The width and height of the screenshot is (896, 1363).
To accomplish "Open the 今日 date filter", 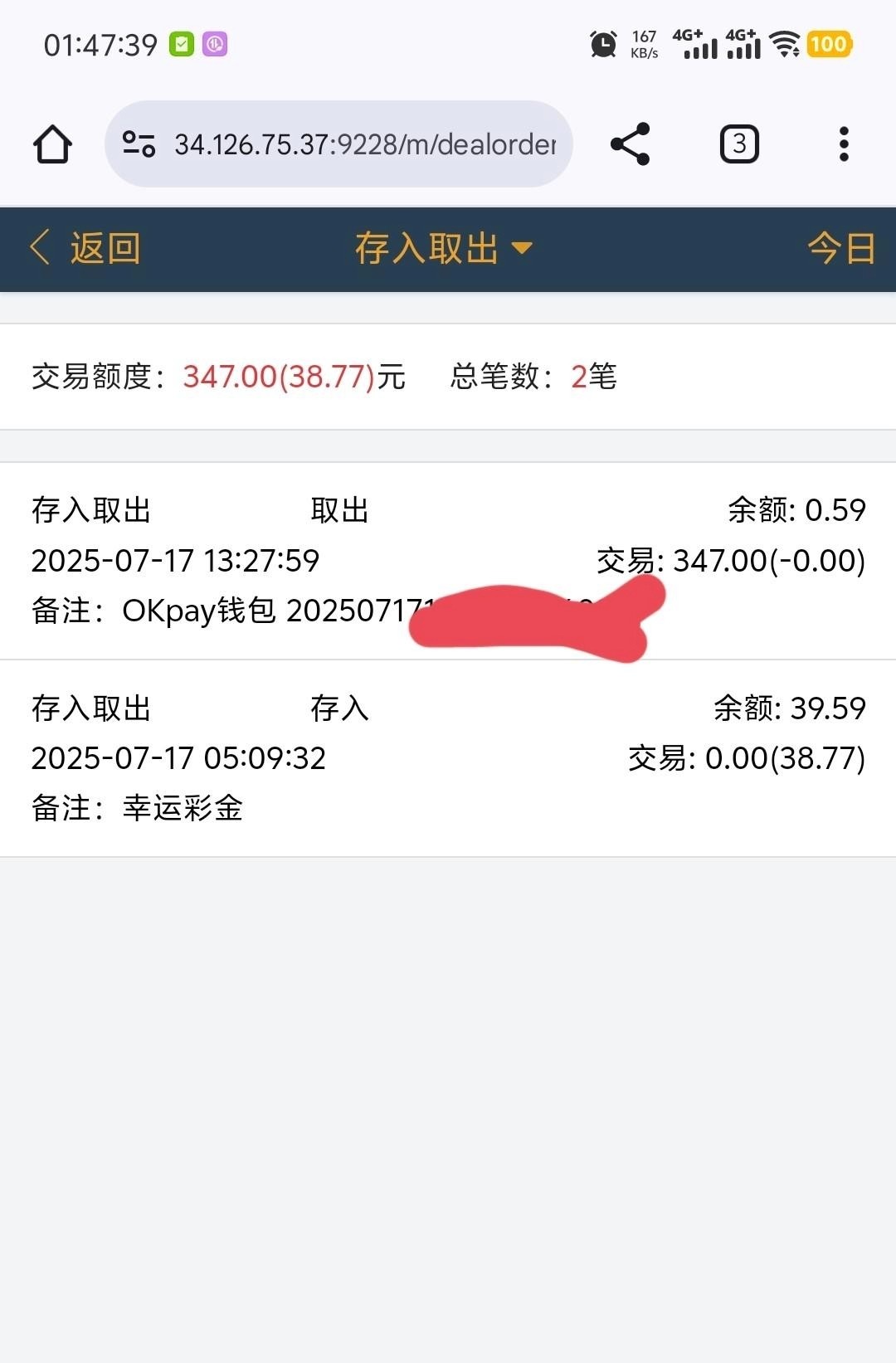I will tap(841, 248).
